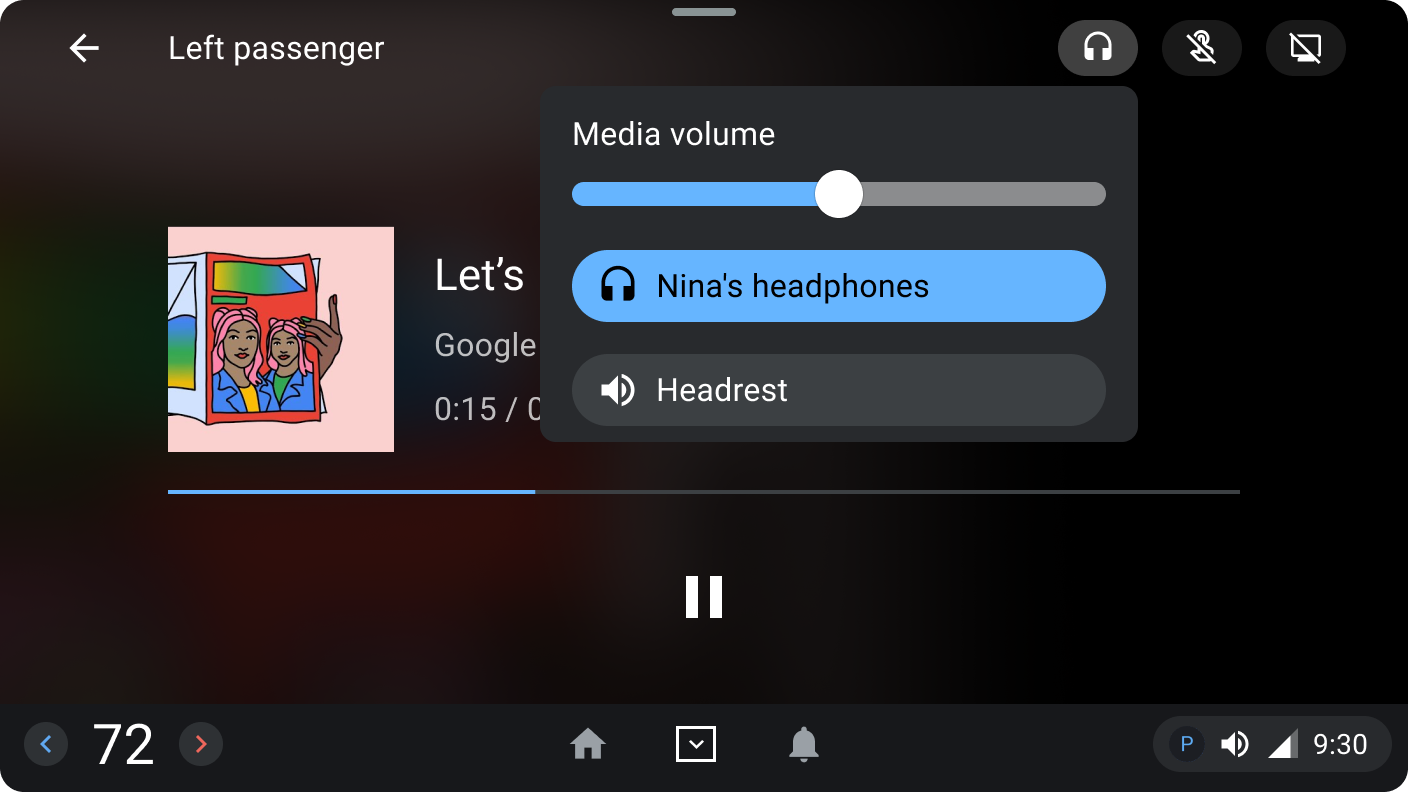Set media volume on the slider
1408x792 pixels.
click(838, 194)
